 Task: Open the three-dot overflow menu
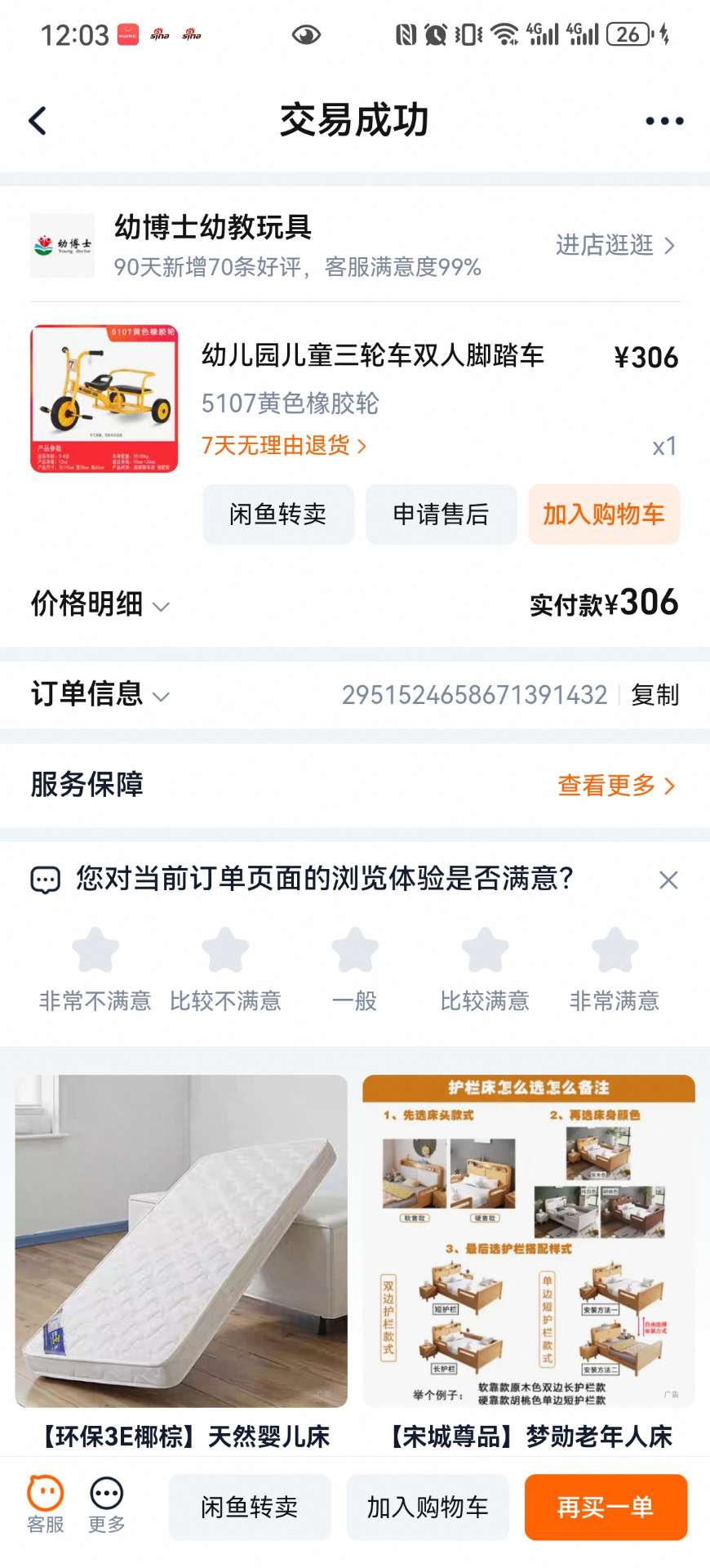(x=664, y=121)
